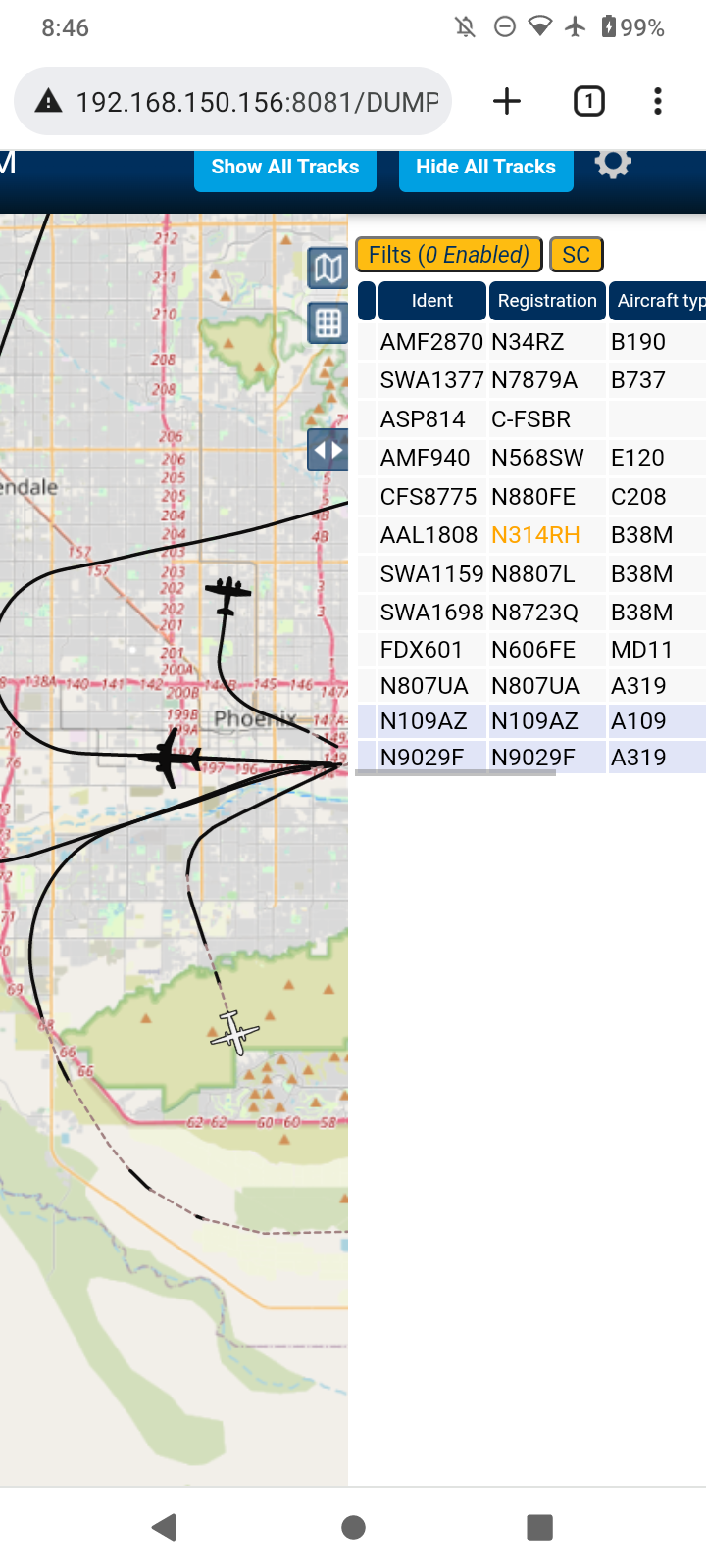Open the settings gear icon
This screenshot has width=706, height=1568.
613,163
